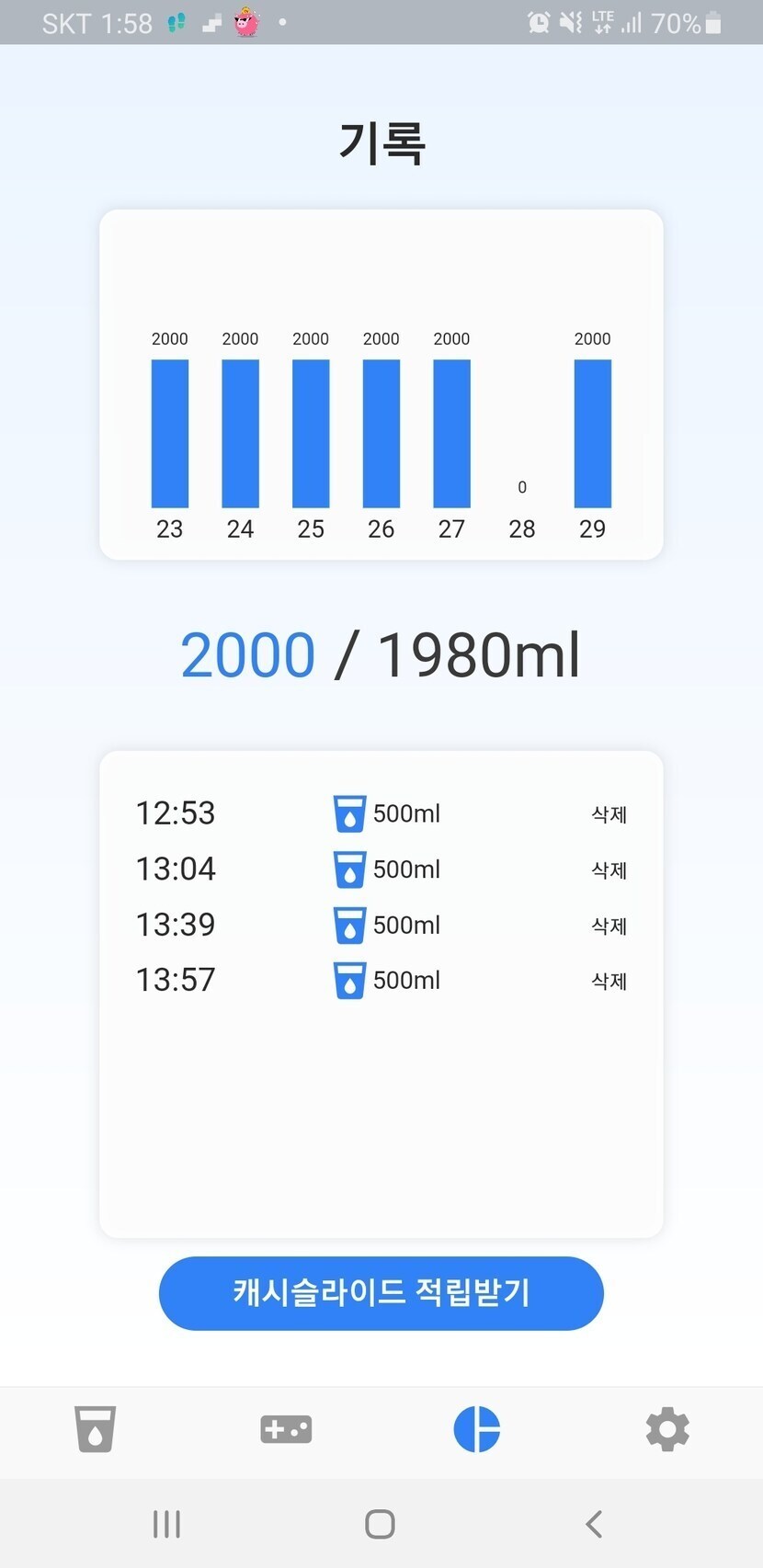Tap 삭제 next to the 13:57 entry

[x=609, y=981]
